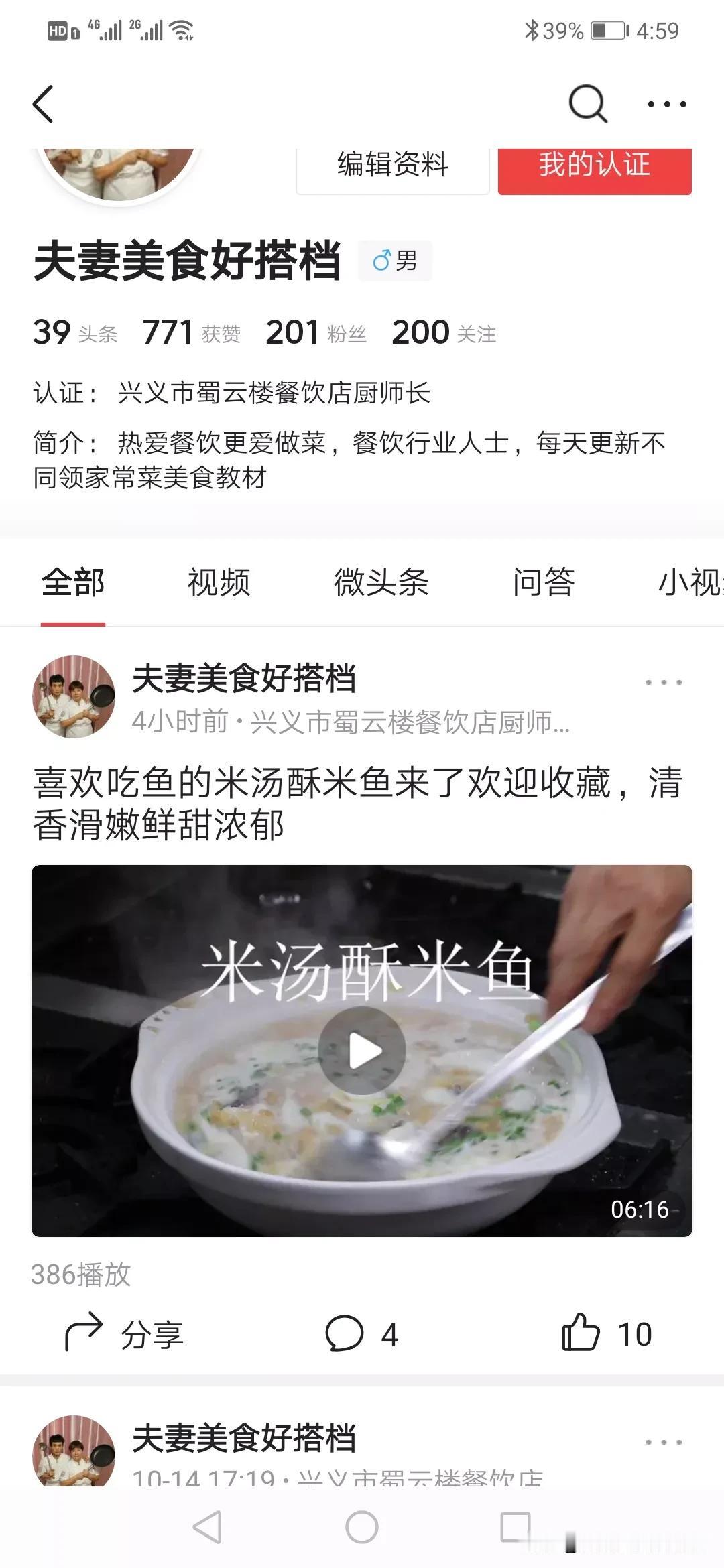Toggle like on the 米汤酥米鱼 post
This screenshot has width=724, height=1568.
tap(607, 1333)
